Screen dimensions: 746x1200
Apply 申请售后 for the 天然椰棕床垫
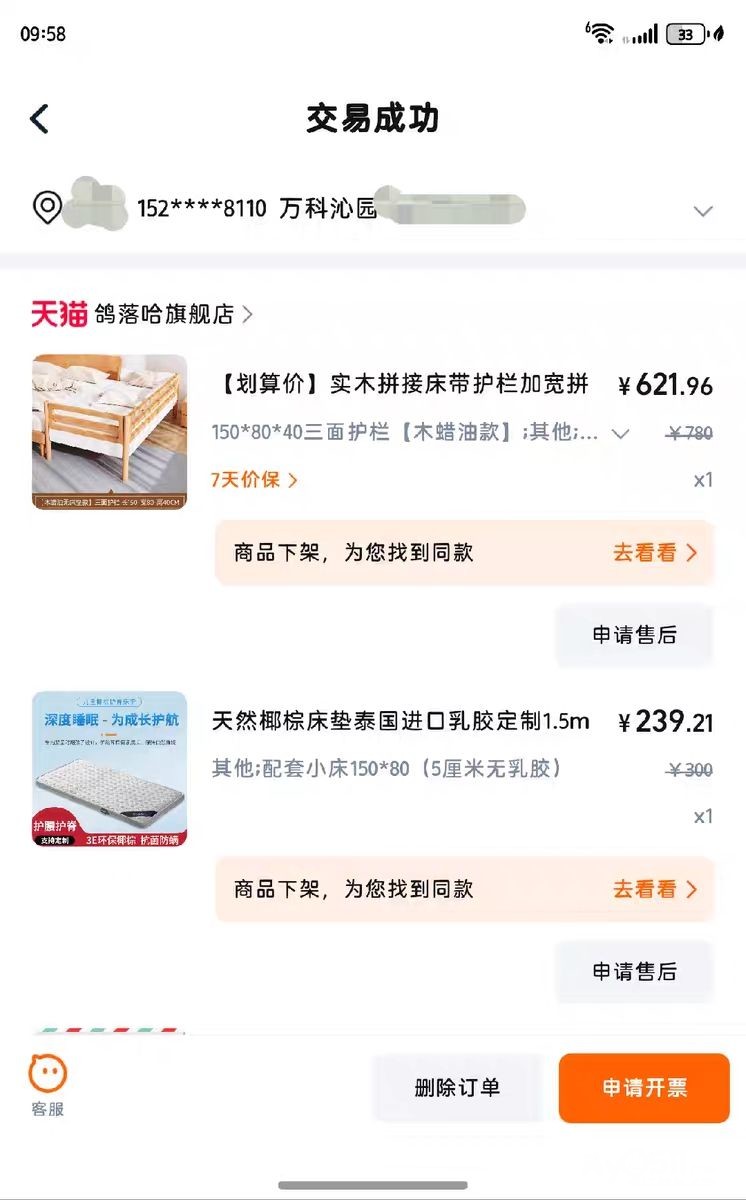point(634,971)
